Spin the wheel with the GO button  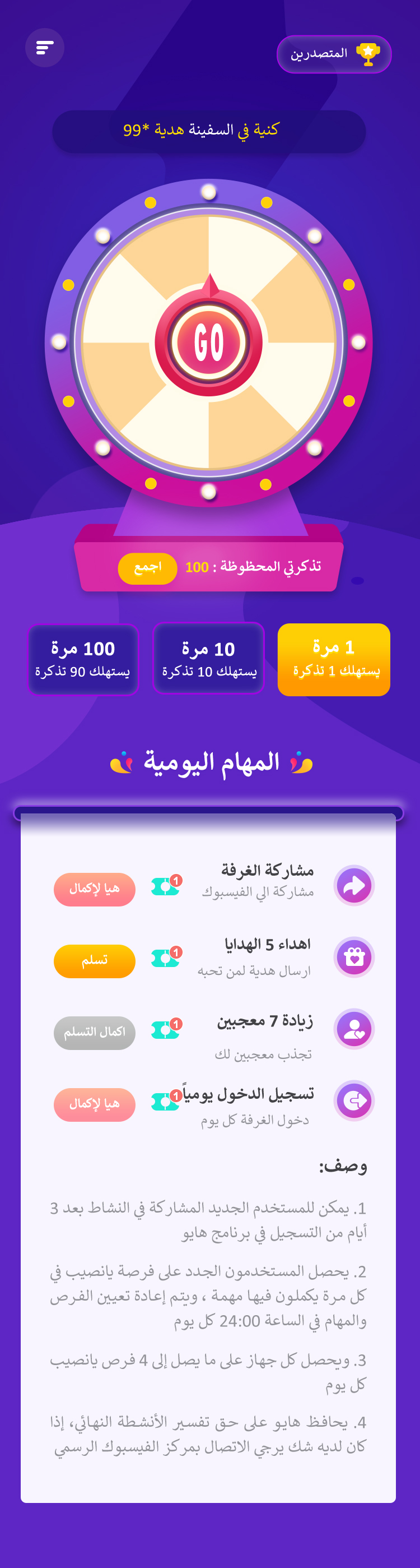point(208,342)
